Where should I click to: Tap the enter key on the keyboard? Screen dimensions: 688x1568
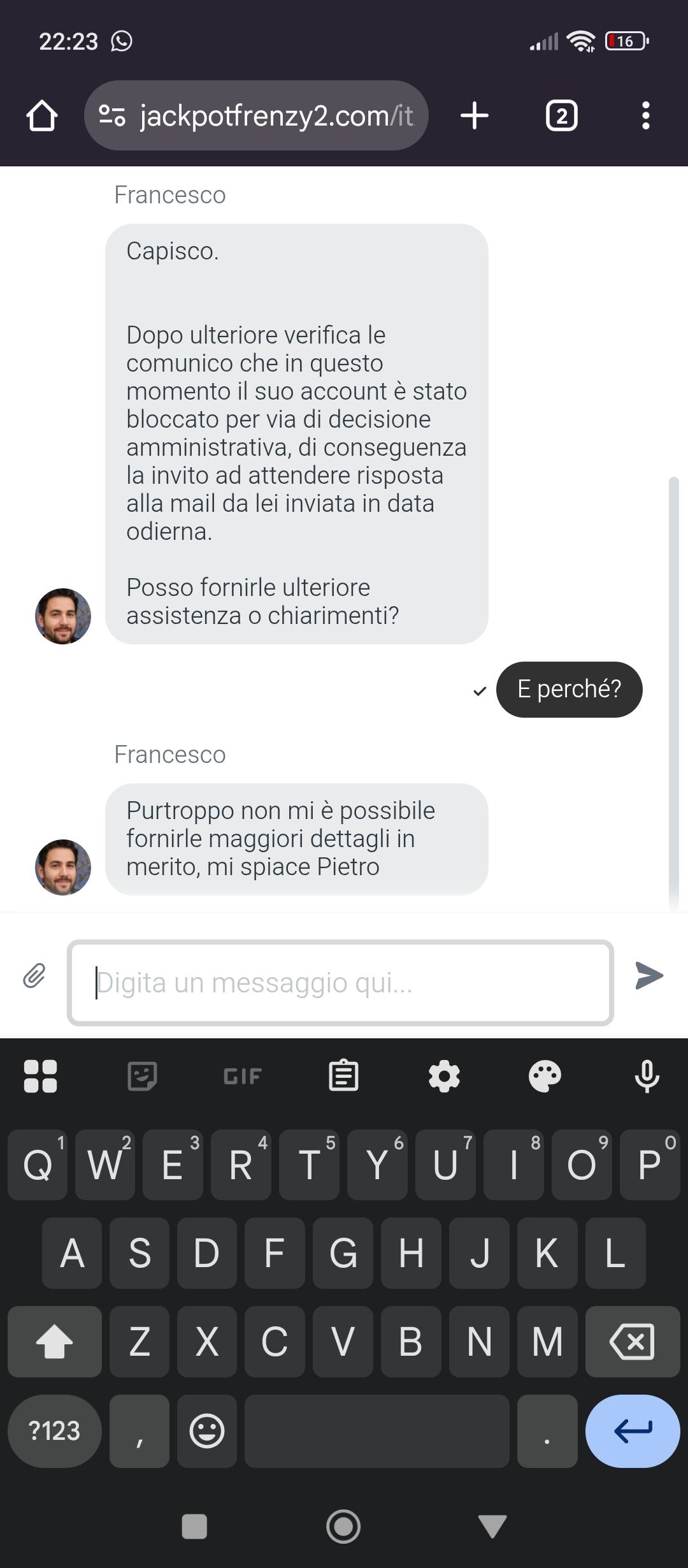click(x=632, y=1431)
